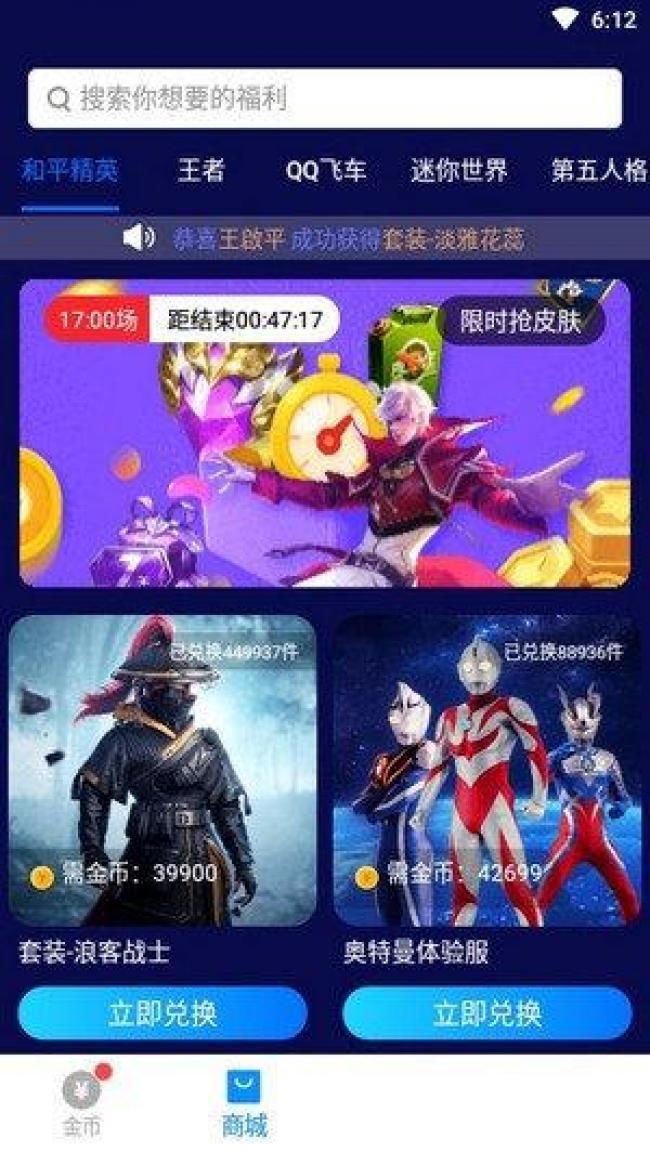Open the 第五人格 tab
The width and height of the screenshot is (650, 1152).
pyautogui.click(x=599, y=170)
